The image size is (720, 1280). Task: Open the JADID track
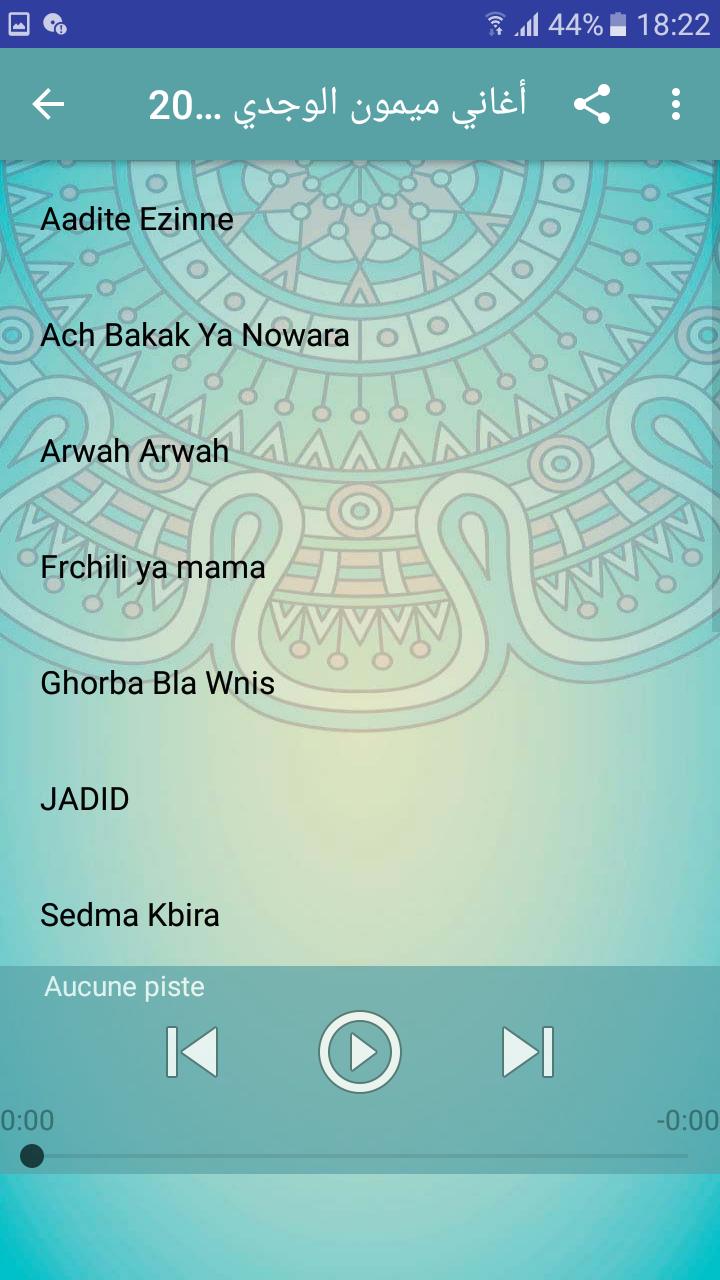85,799
